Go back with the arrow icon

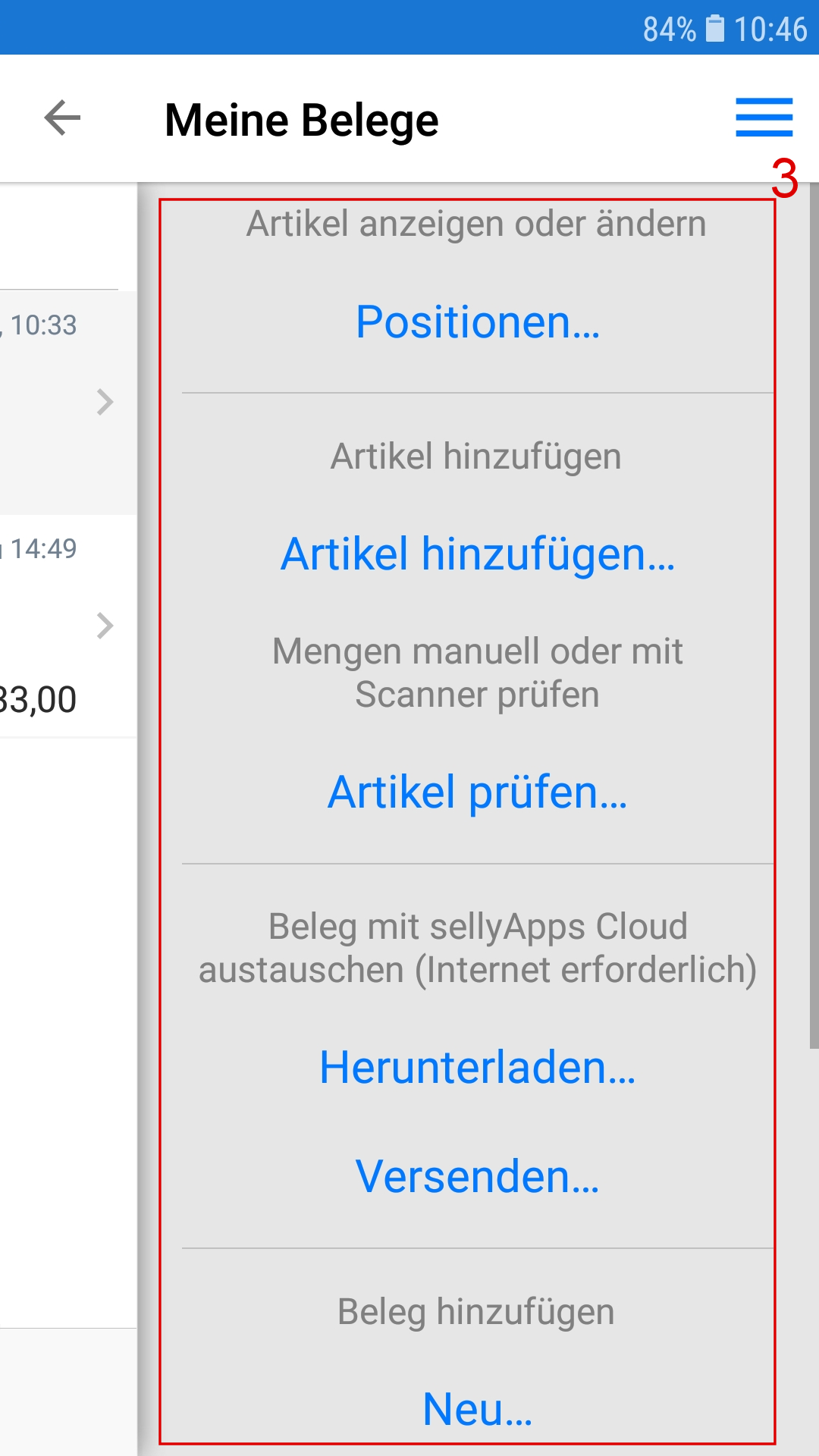click(62, 118)
